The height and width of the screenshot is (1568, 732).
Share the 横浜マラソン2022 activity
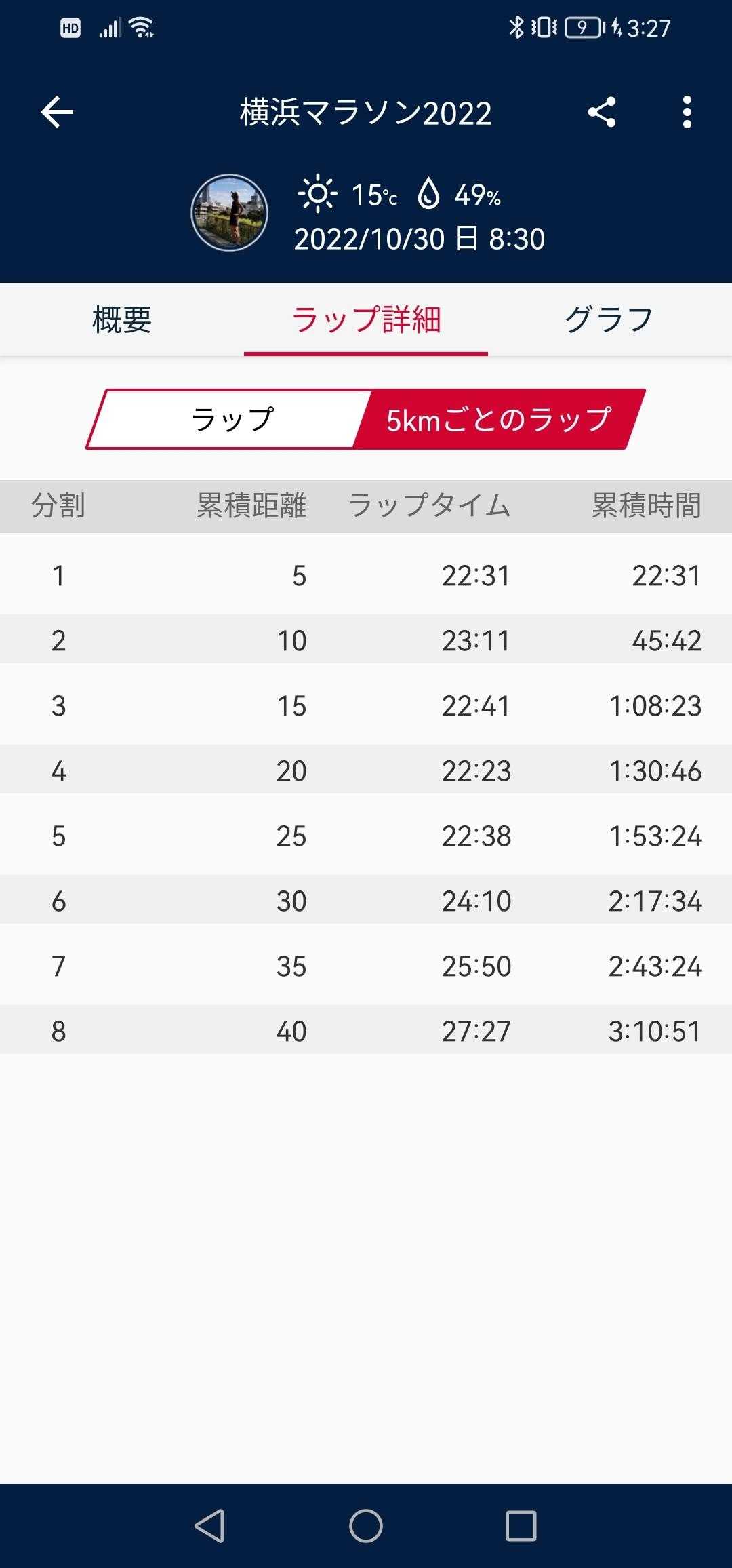(602, 112)
